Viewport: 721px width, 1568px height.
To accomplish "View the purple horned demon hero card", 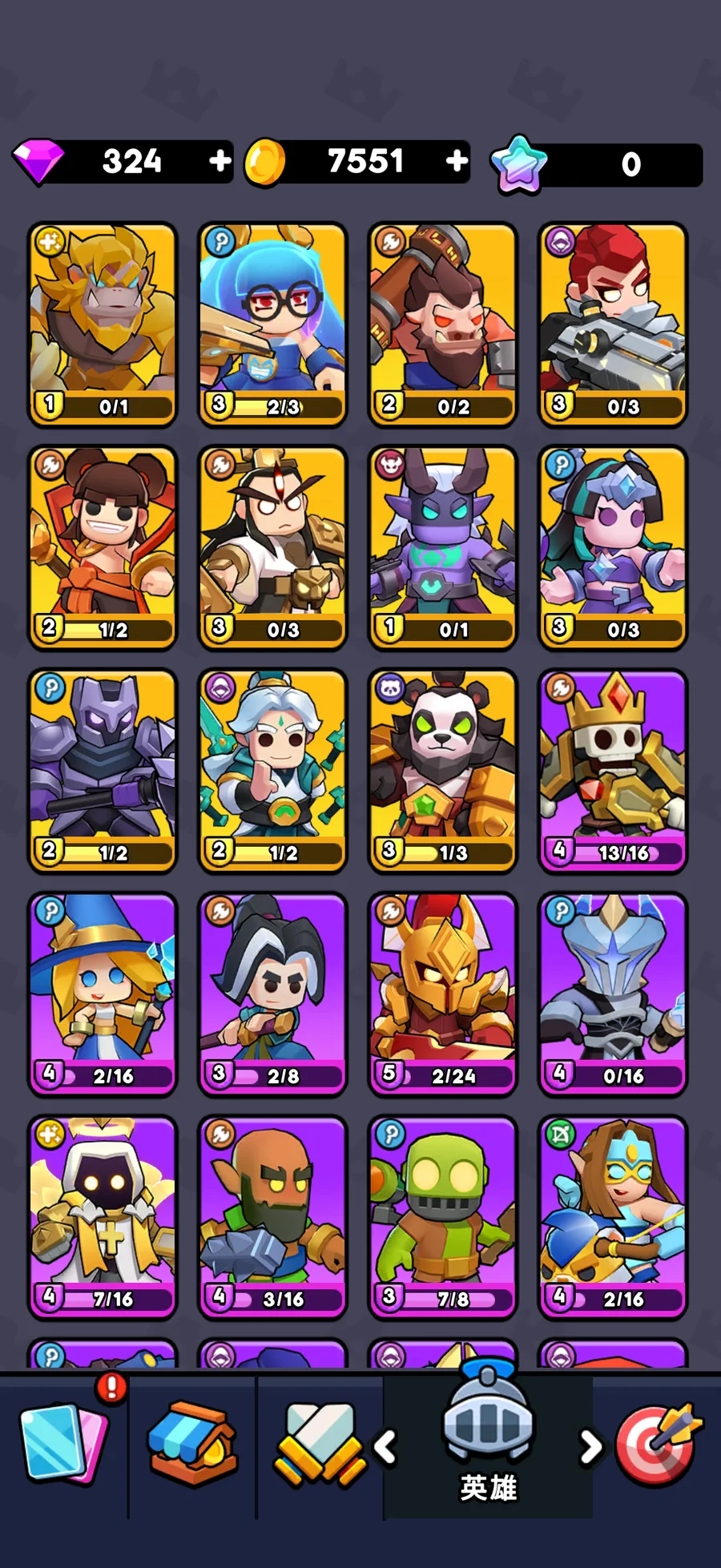I will click(x=443, y=546).
